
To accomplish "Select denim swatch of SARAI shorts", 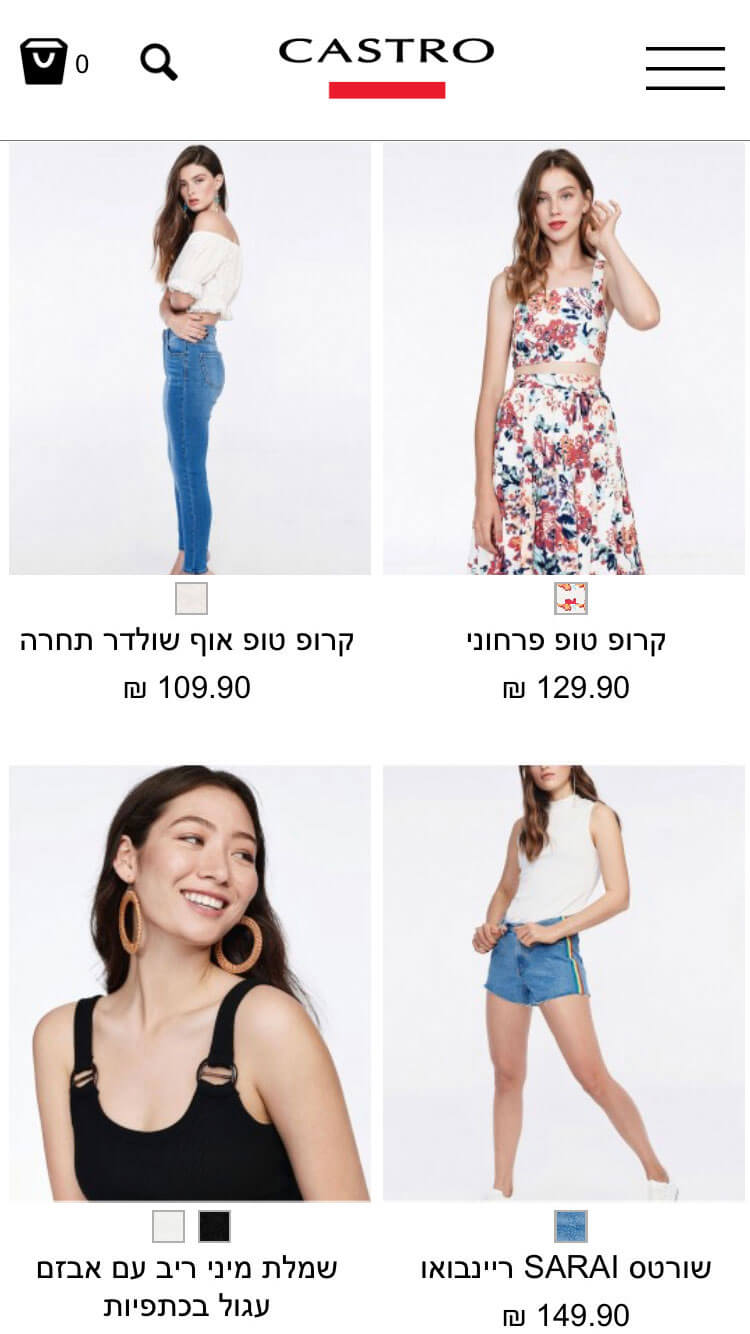I will click(571, 1226).
